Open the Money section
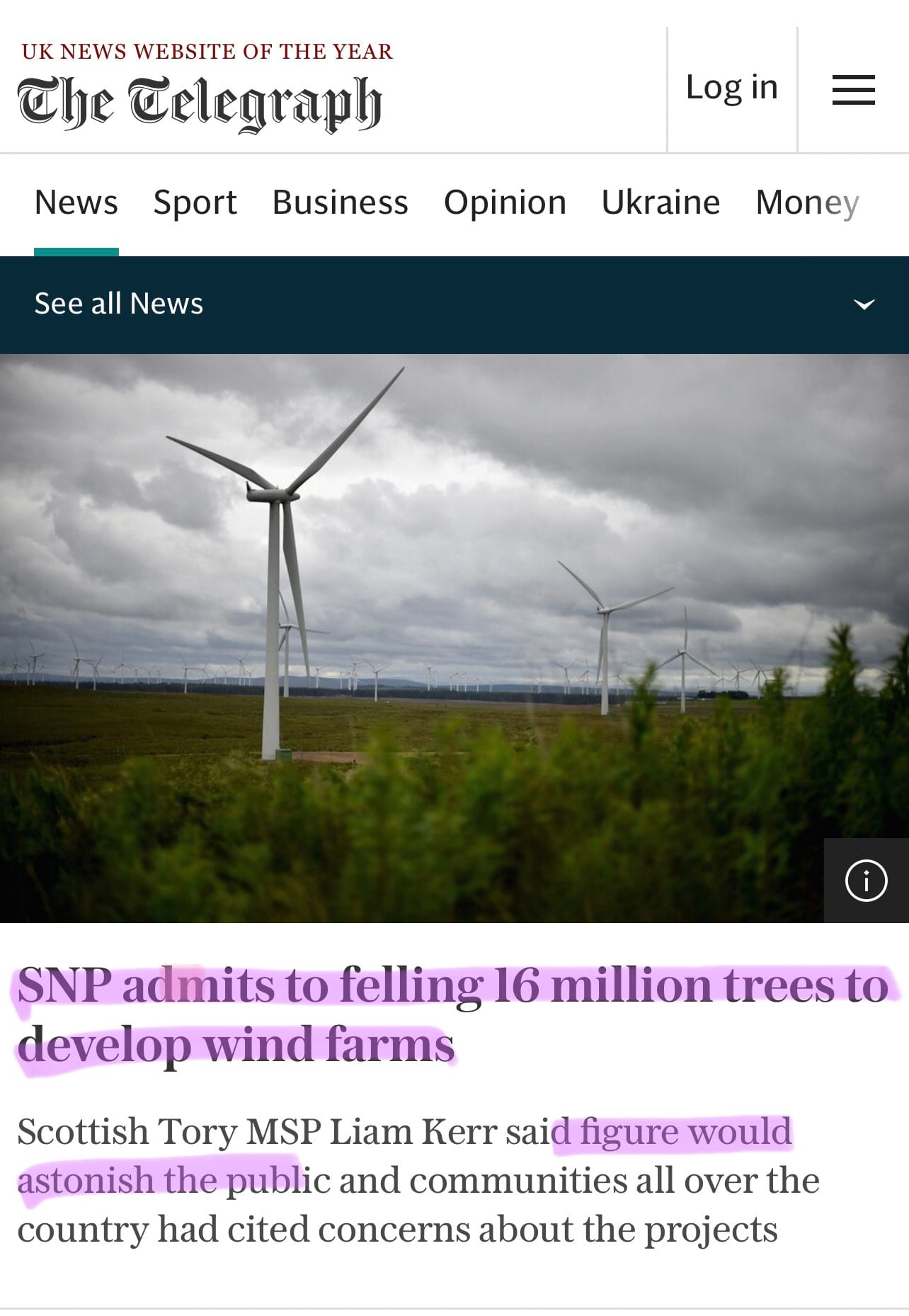Screen dimensions: 909x1316 [x=807, y=202]
